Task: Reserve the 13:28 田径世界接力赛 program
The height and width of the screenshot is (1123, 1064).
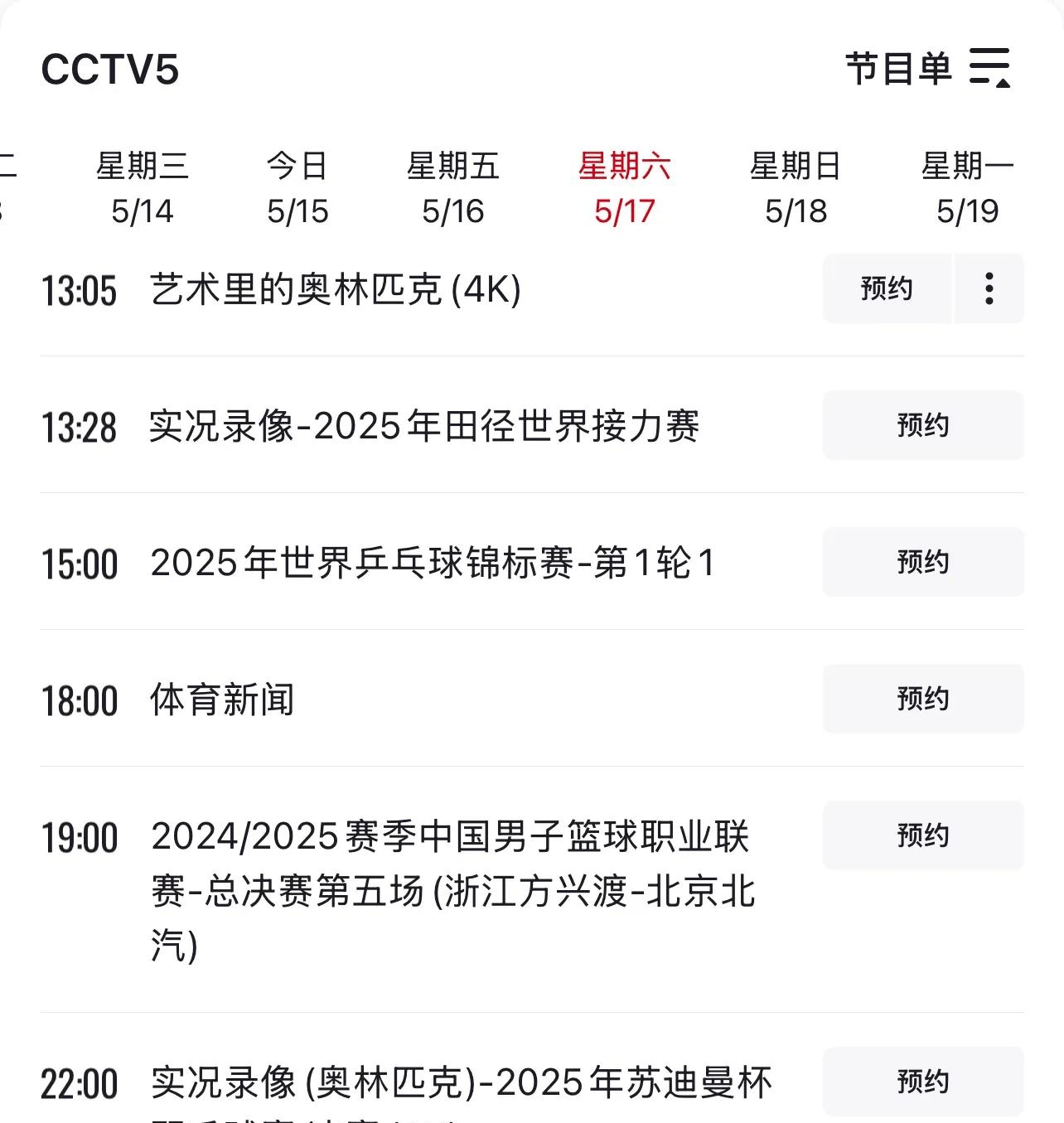Action: pos(922,425)
